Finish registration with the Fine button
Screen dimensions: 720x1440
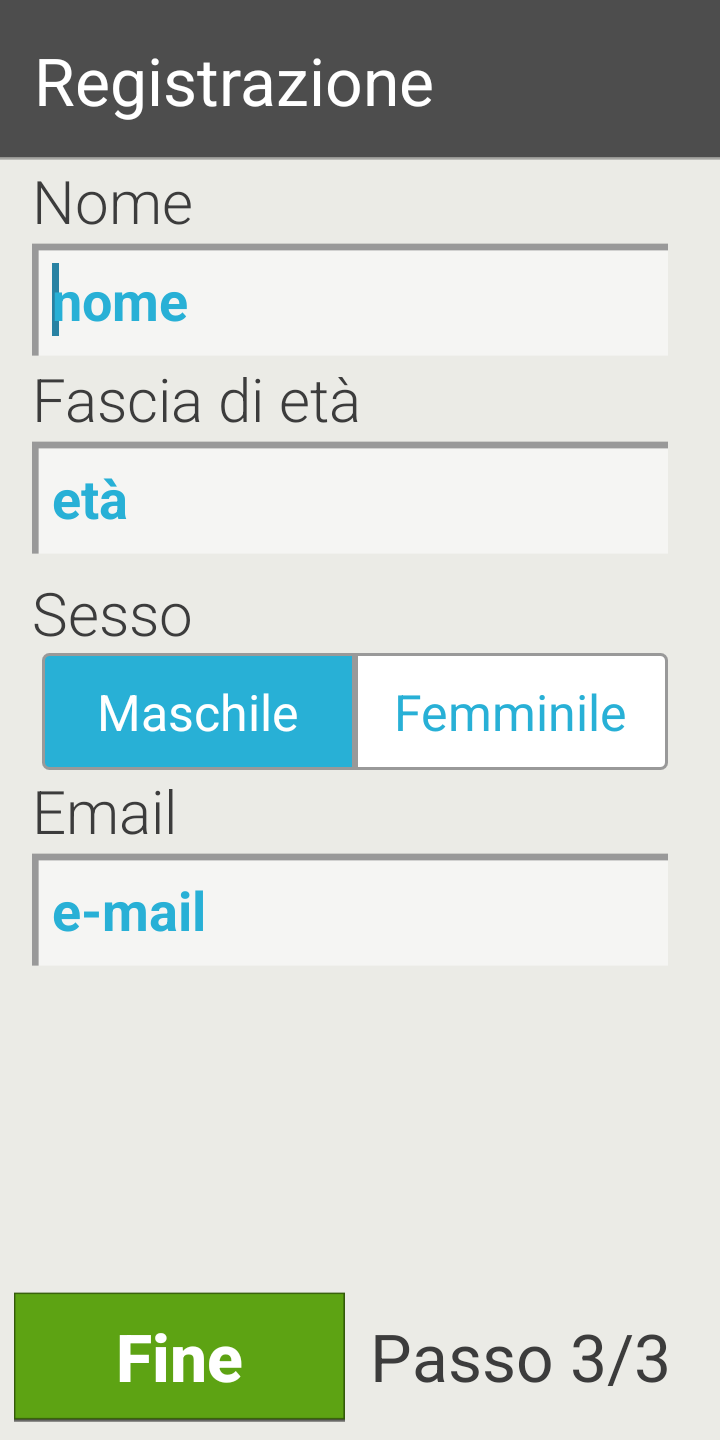(x=179, y=1357)
